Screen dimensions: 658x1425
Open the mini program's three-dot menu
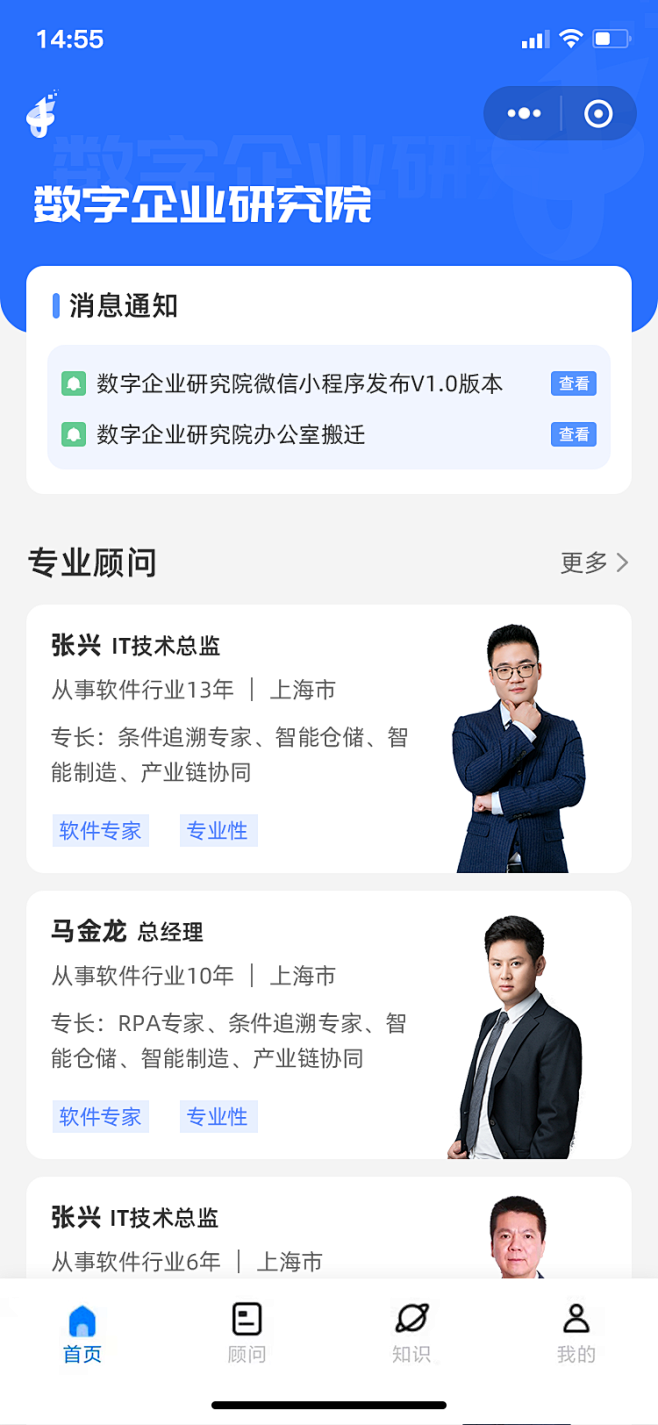point(524,113)
